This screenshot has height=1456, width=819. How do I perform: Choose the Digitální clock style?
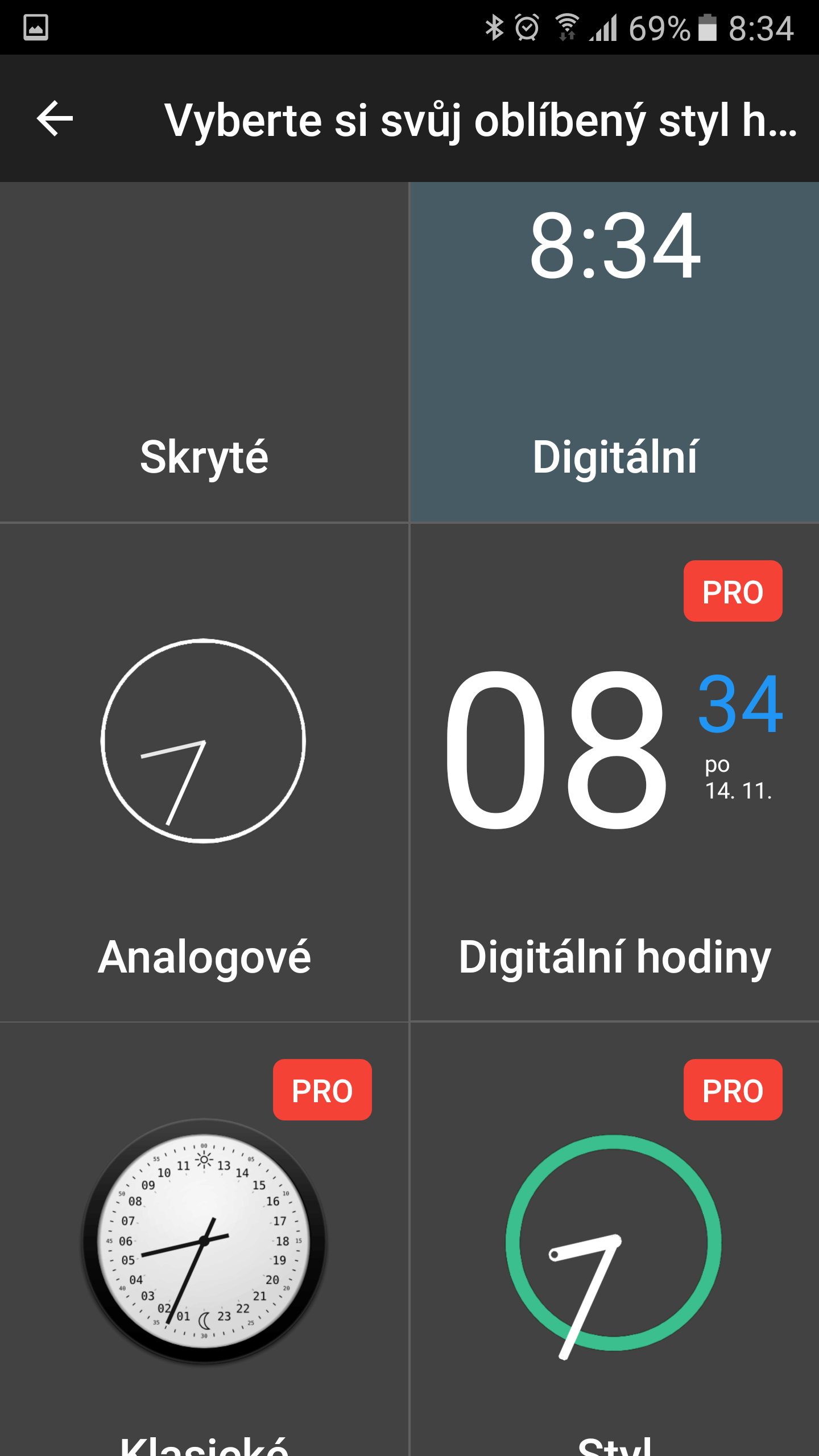coord(615,351)
